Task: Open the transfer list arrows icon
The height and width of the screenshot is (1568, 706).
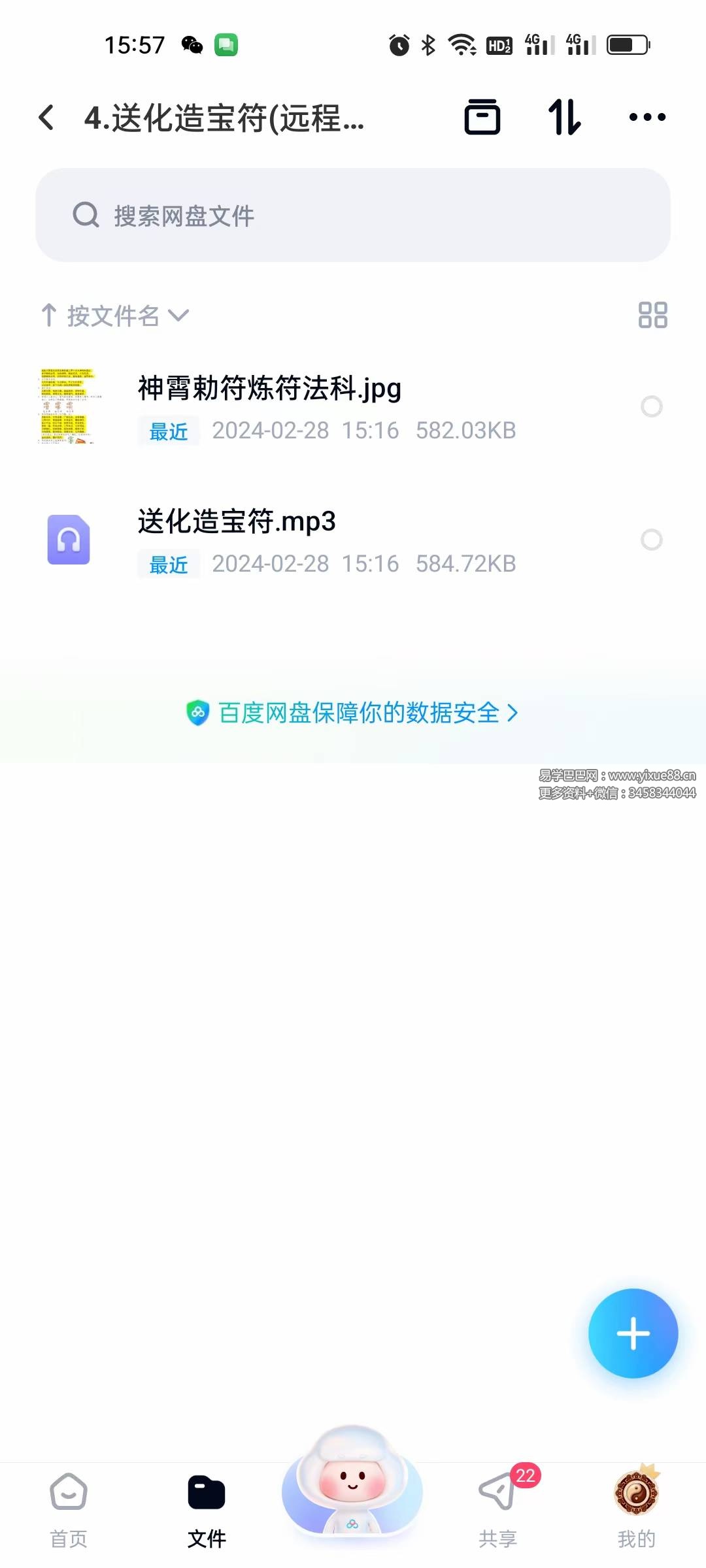Action: point(564,118)
